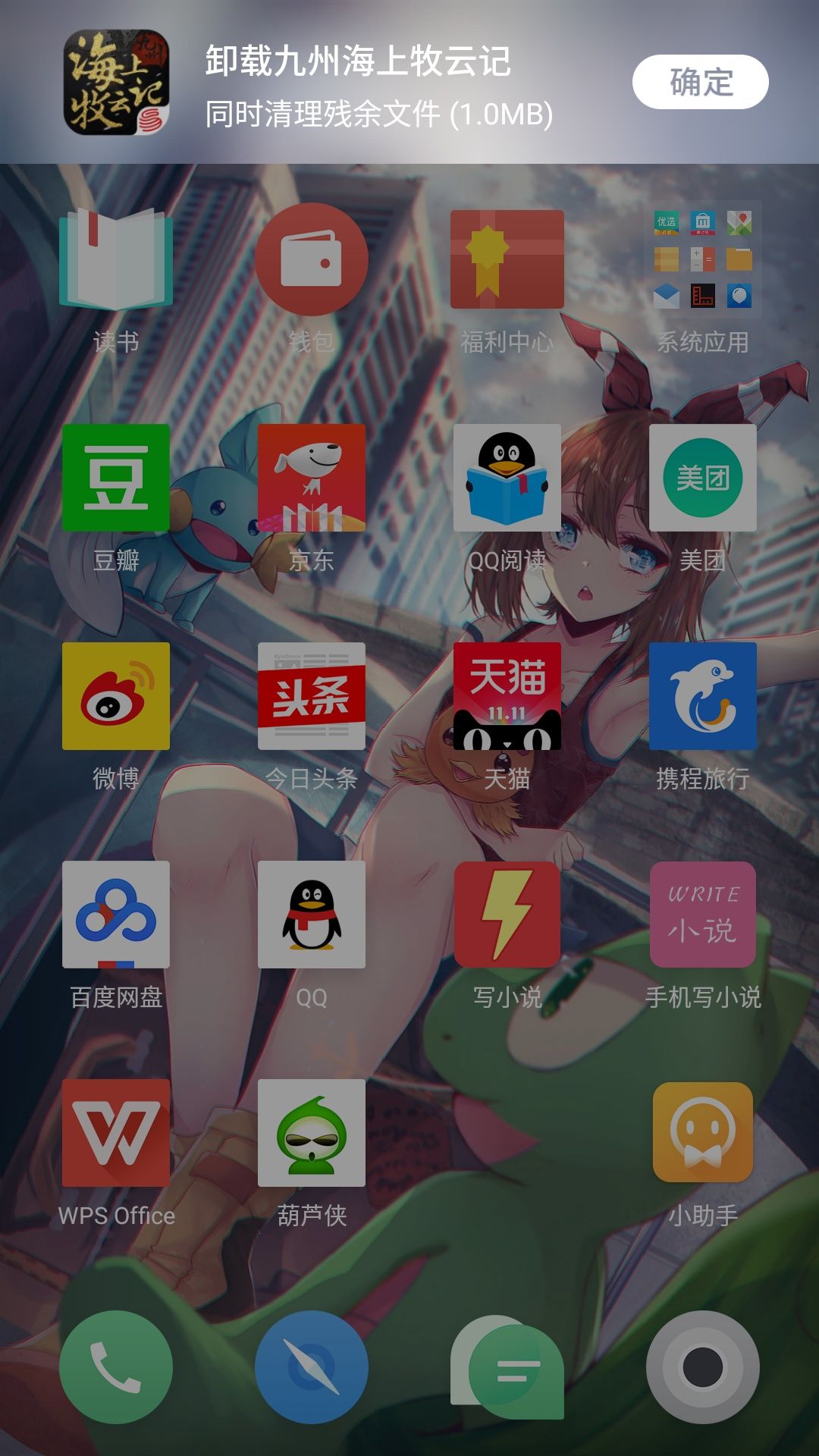Open the 小助手 assistant app
This screenshot has height=1456, width=819.
[x=701, y=1130]
